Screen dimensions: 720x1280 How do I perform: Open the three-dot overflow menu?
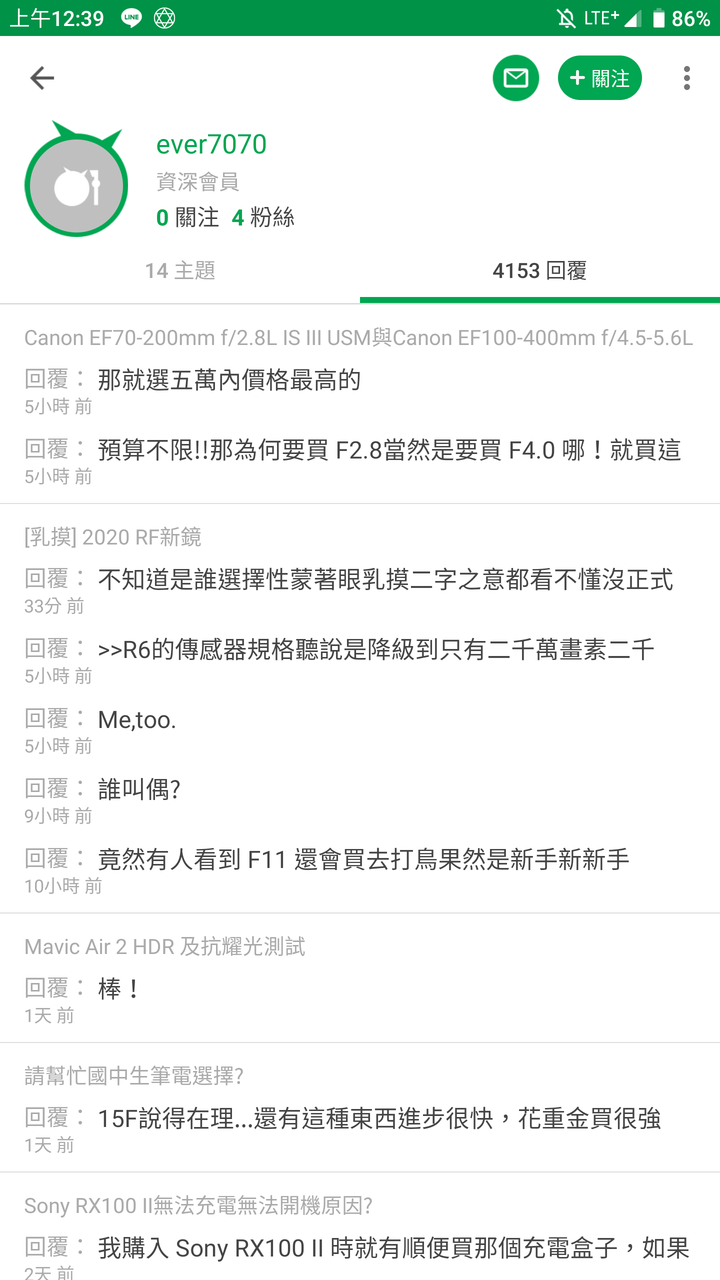[x=684, y=78]
